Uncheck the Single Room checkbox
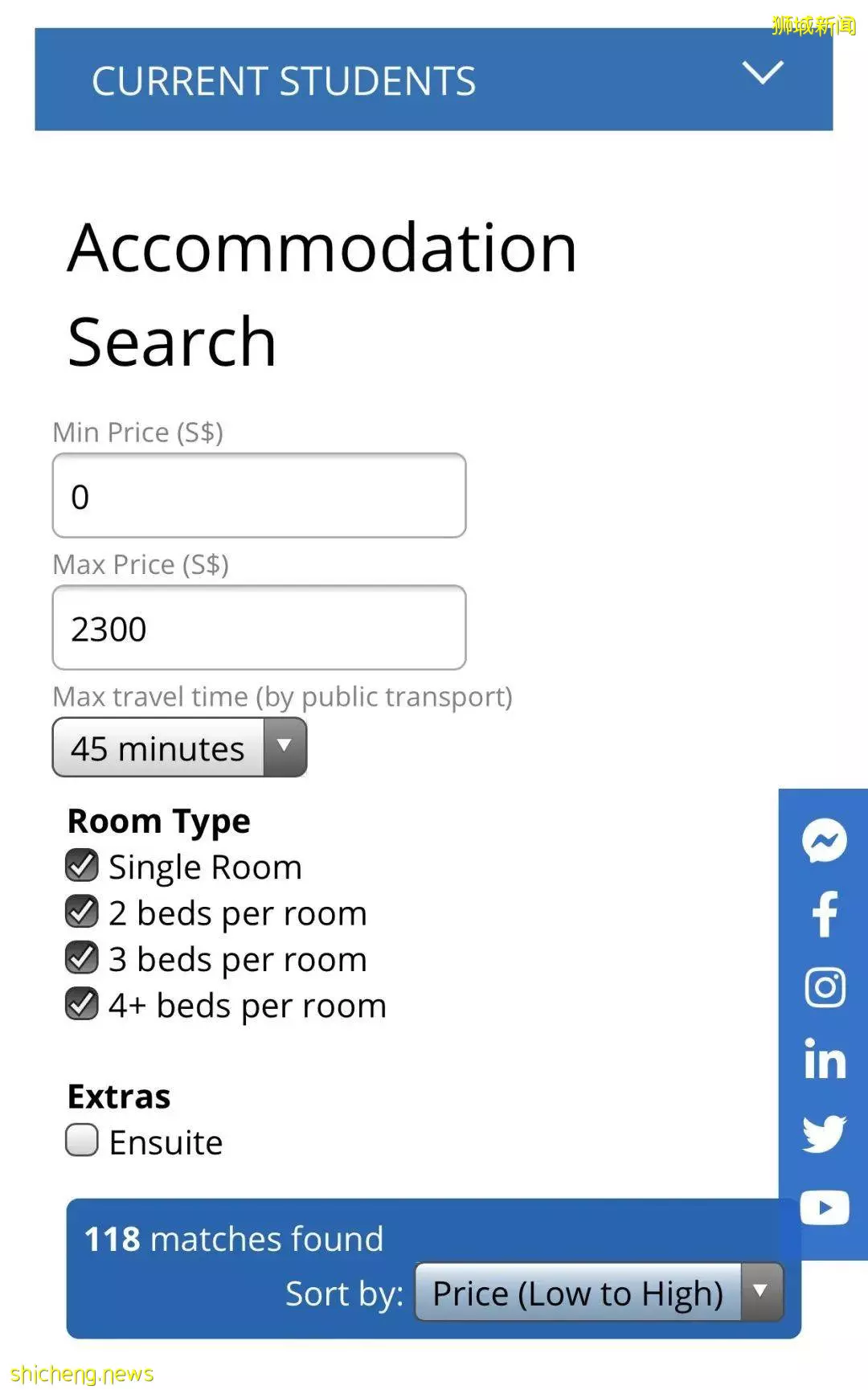868x1390 pixels. [82, 866]
